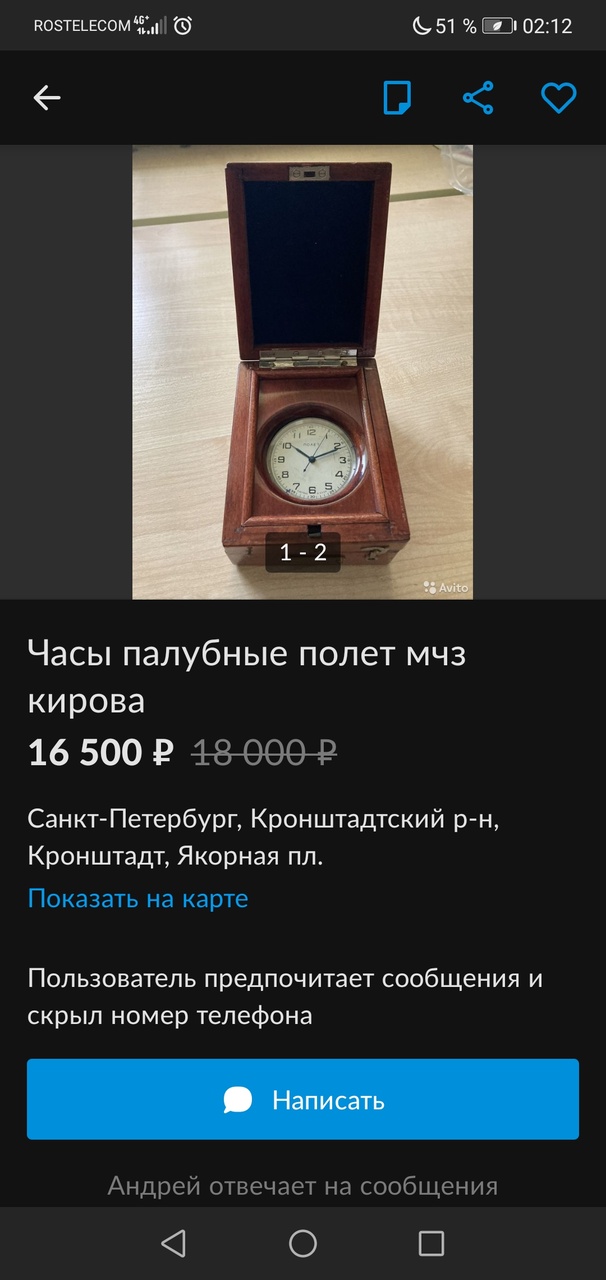
Task: Tap the 'Написать' button to message the seller
Action: pos(303,1100)
